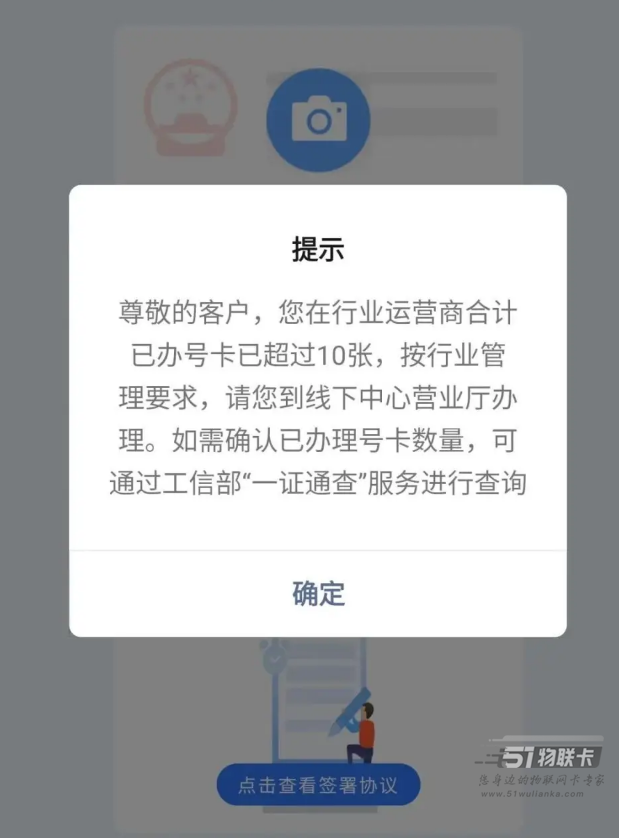Tap 确定 to dismiss the dialog

click(318, 593)
